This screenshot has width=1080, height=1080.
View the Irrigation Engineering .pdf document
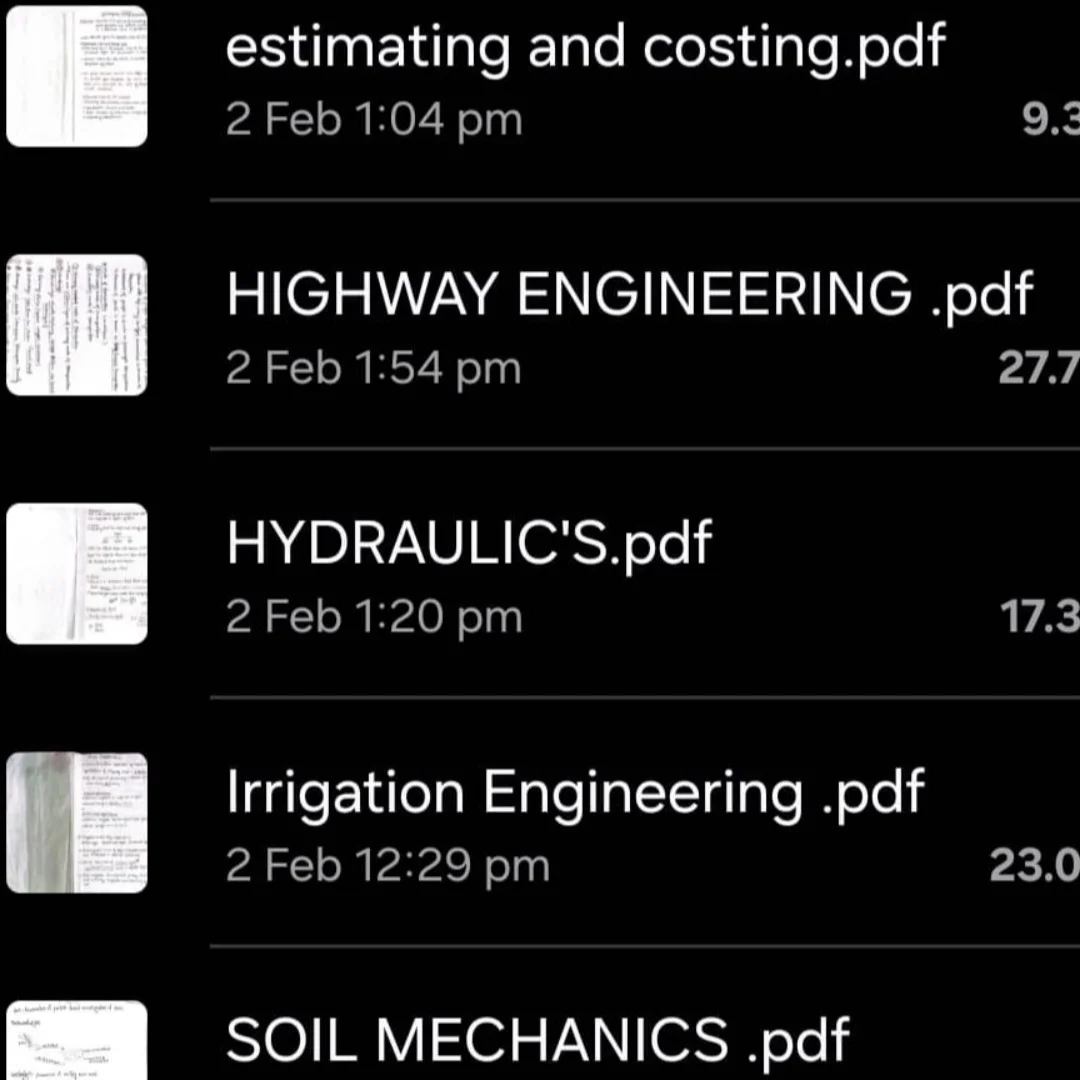(x=575, y=793)
